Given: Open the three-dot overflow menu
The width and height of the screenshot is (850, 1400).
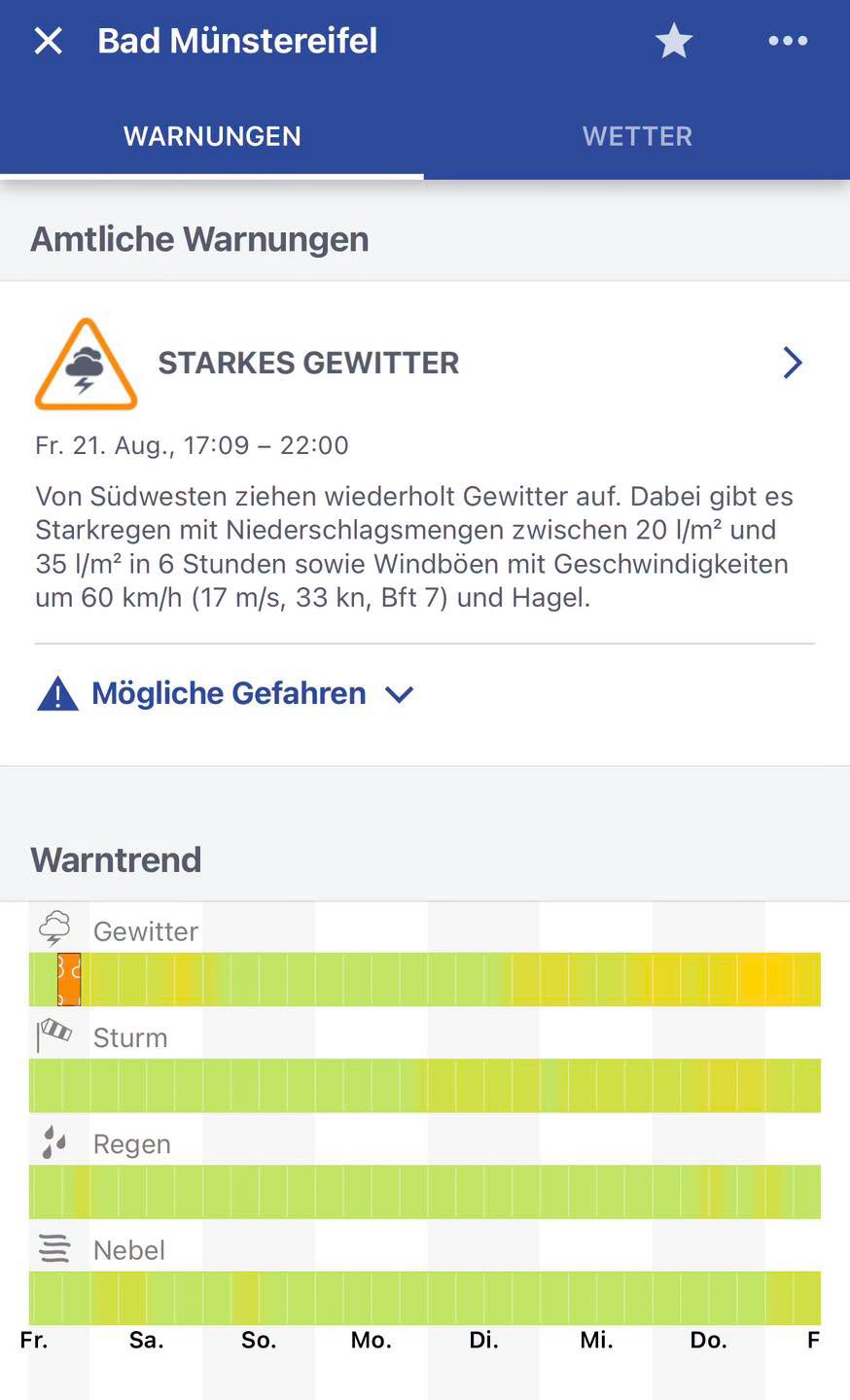Looking at the screenshot, I should point(788,41).
